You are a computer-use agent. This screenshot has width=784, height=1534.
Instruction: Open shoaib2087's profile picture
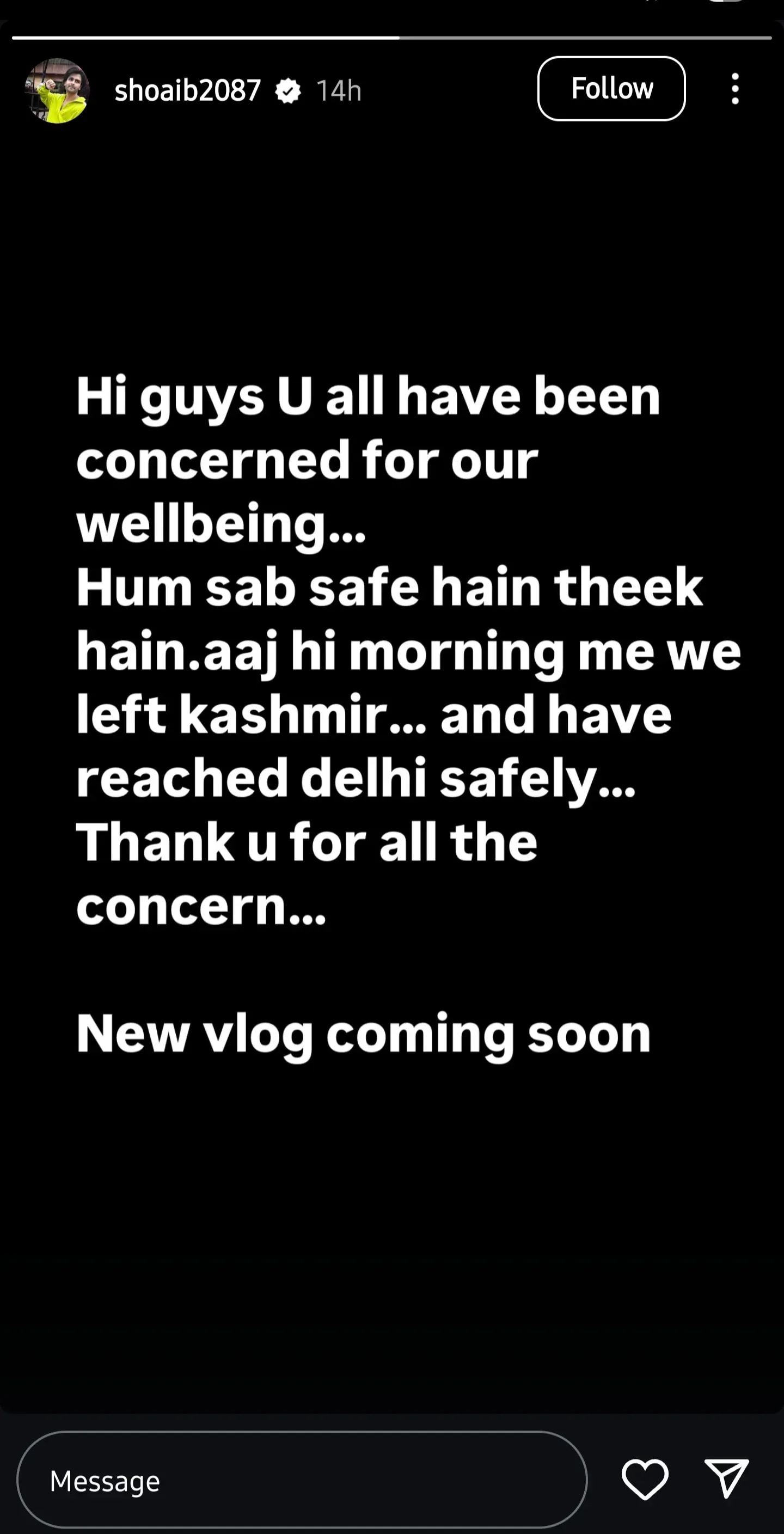(57, 90)
